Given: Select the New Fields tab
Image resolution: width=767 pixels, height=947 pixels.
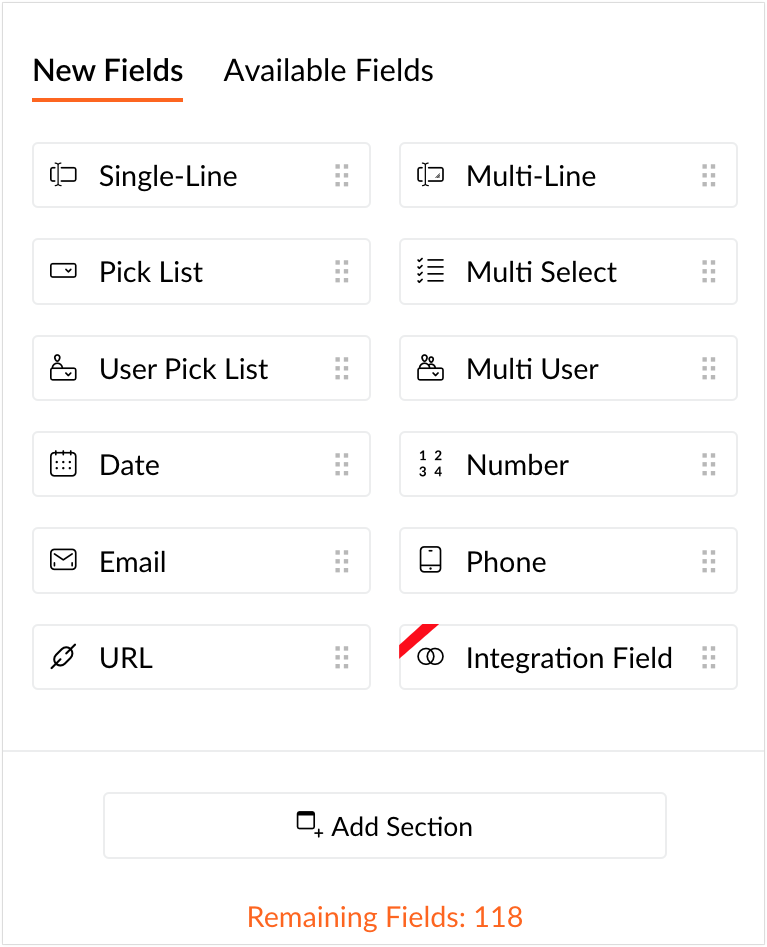Looking at the screenshot, I should 108,71.
